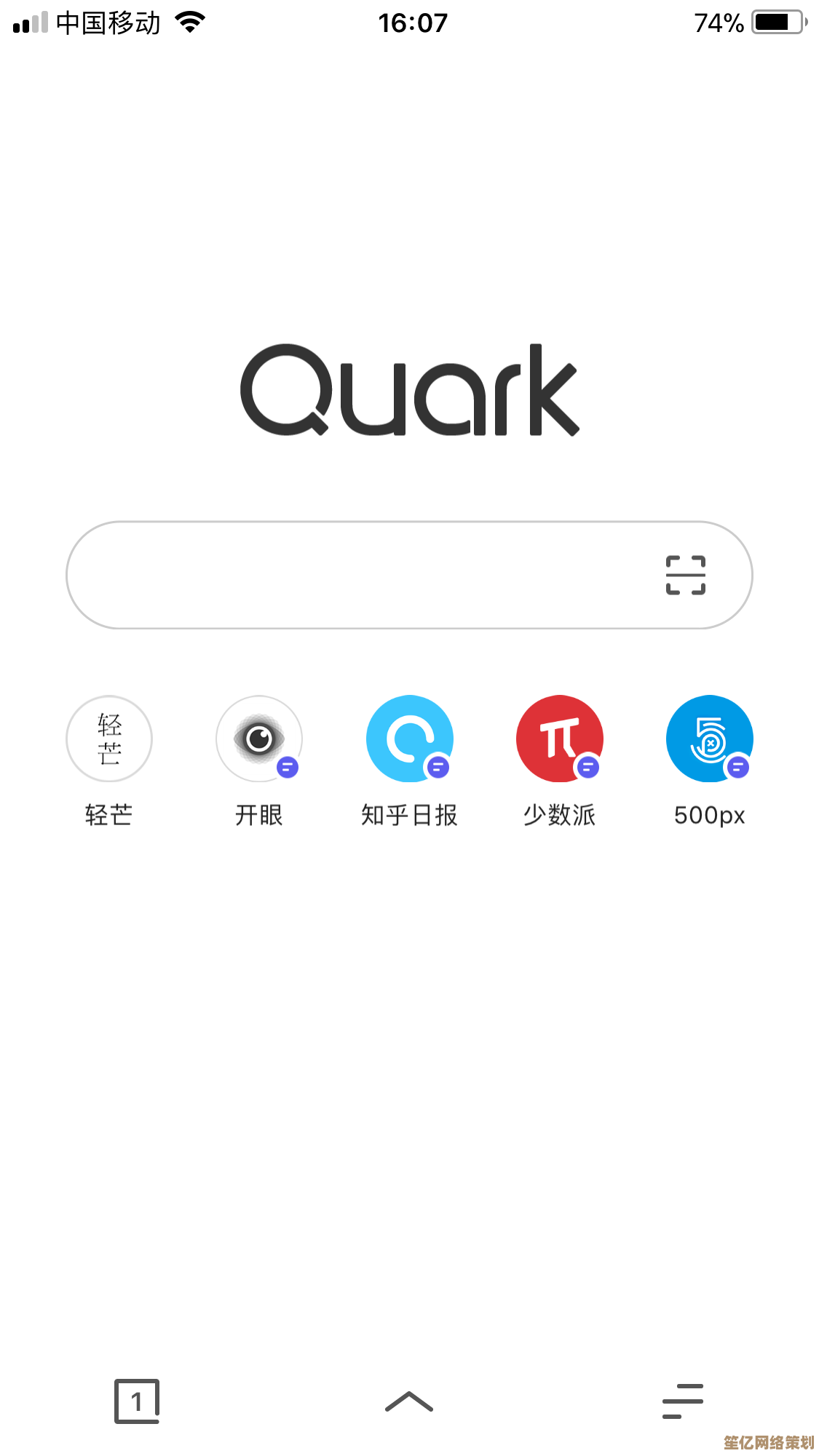This screenshot has width=819, height=1456.
Task: View open tabs switcher
Action: click(x=137, y=1401)
